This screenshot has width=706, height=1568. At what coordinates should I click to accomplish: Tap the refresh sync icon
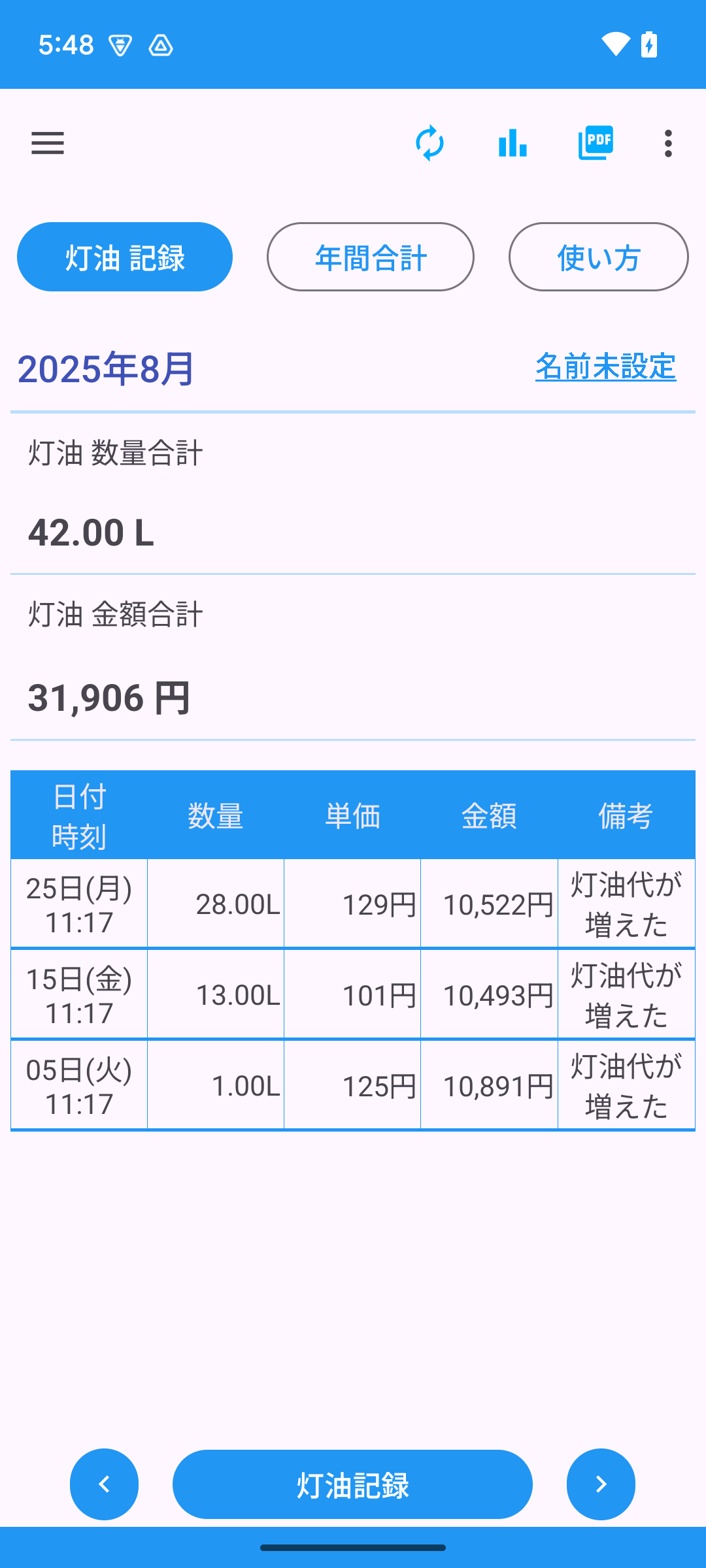coord(429,143)
